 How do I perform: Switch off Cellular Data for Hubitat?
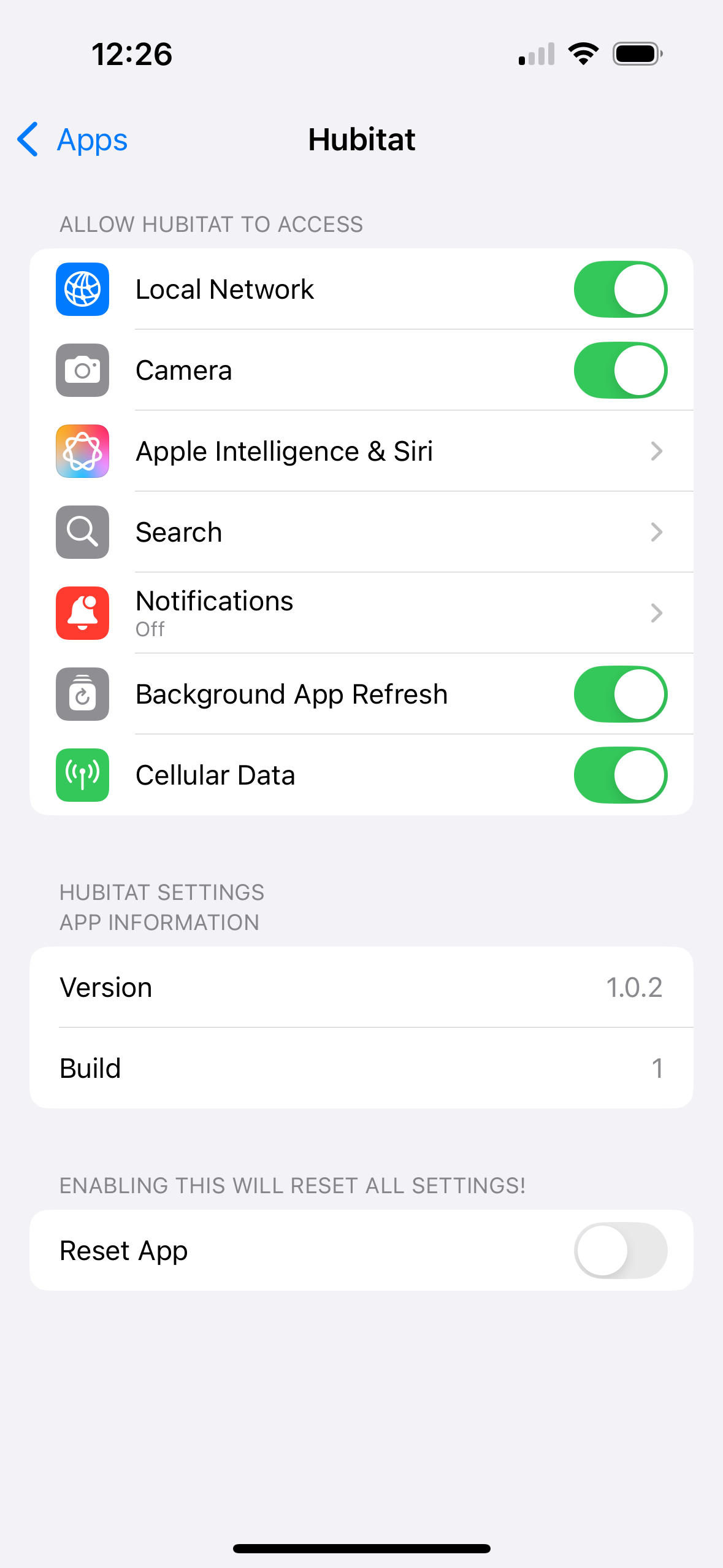621,775
